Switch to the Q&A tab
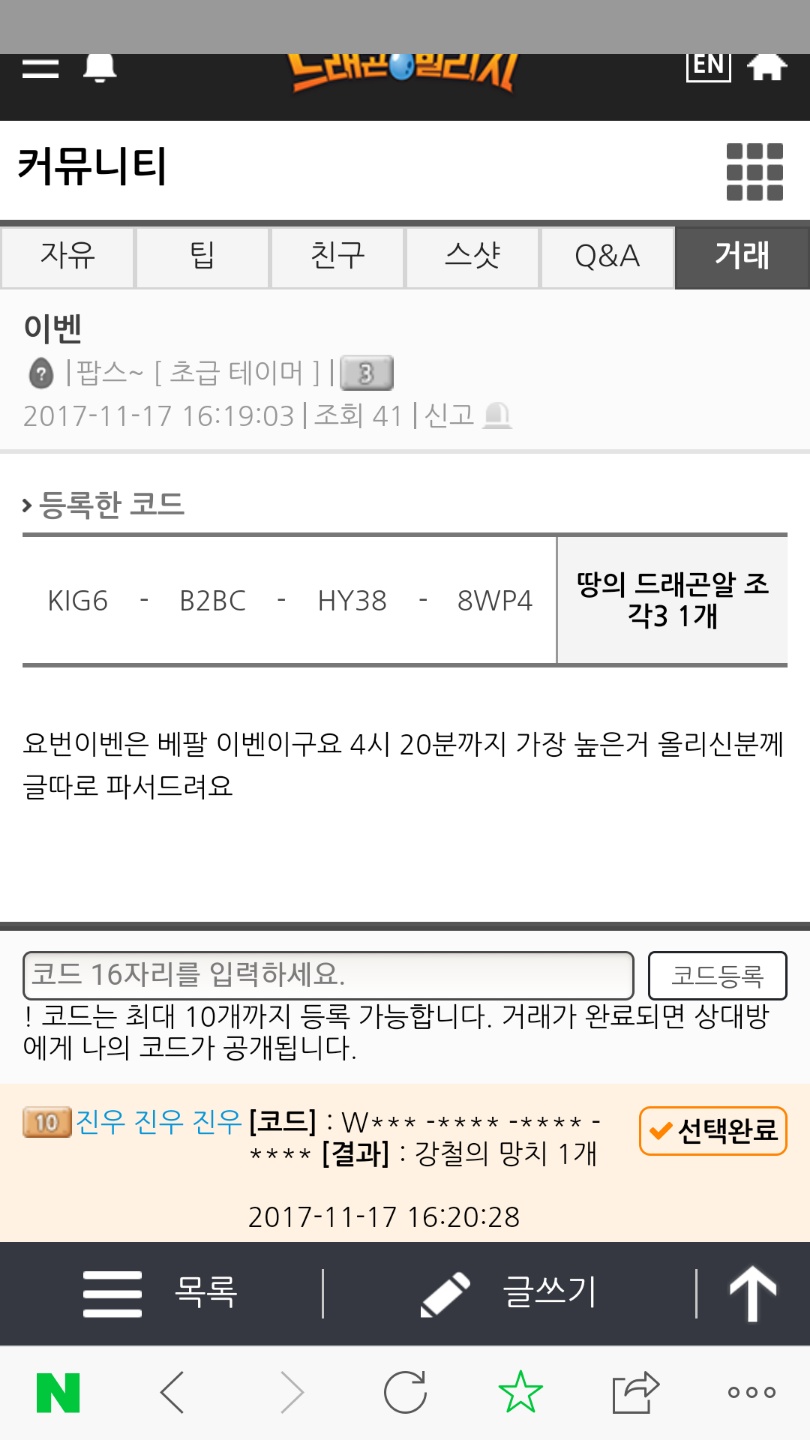The image size is (810, 1440). tap(607, 257)
